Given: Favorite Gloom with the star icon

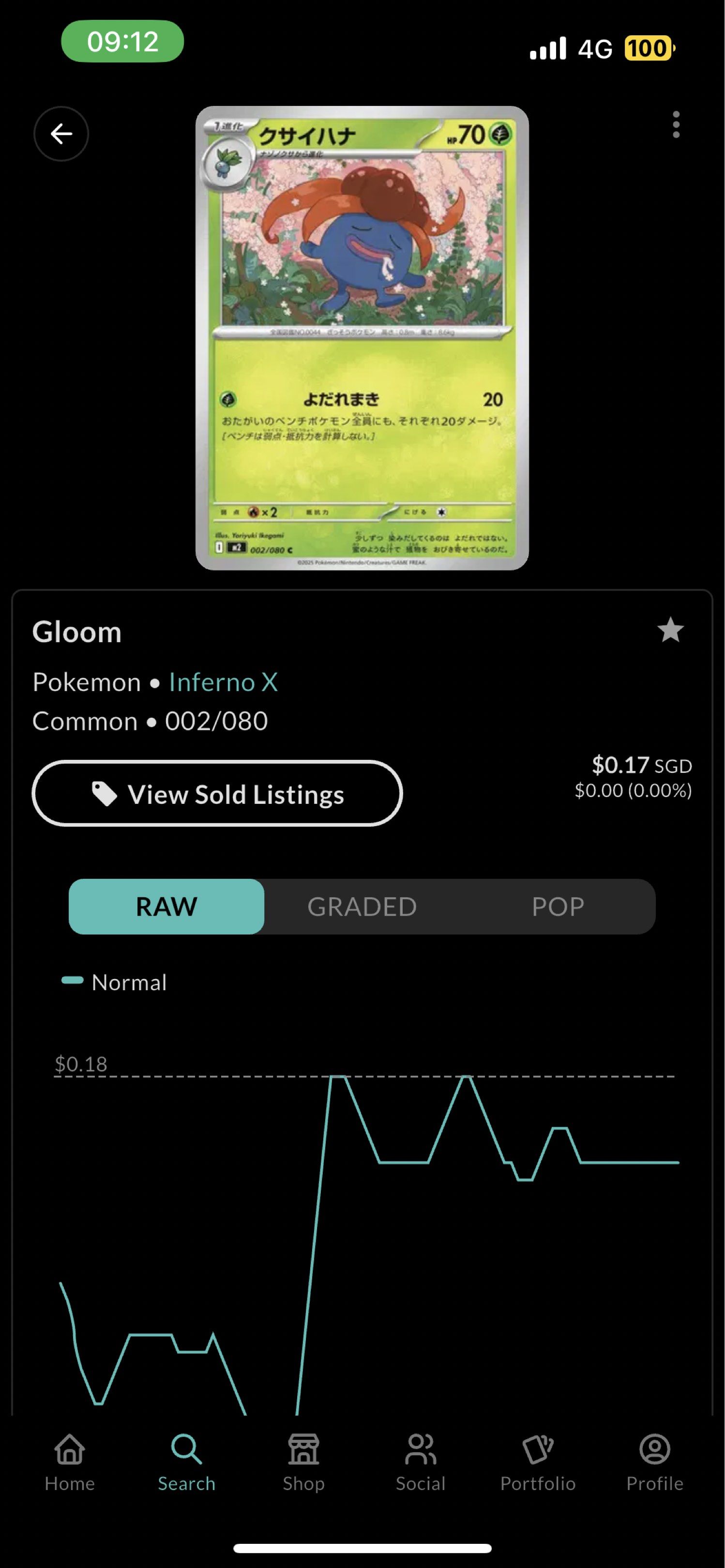Looking at the screenshot, I should [670, 630].
